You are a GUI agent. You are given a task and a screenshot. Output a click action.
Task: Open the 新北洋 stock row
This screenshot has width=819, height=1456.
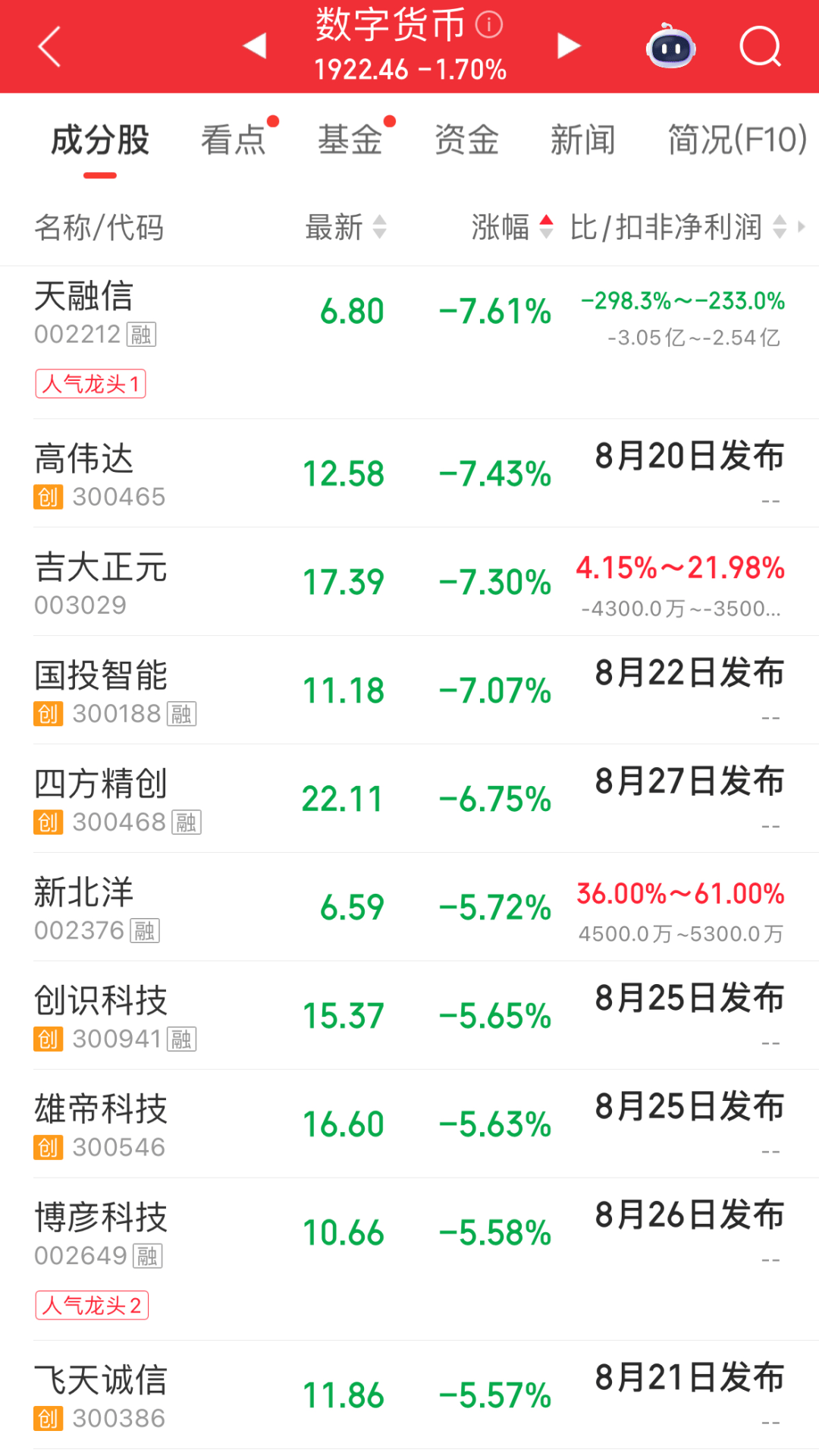click(x=409, y=907)
